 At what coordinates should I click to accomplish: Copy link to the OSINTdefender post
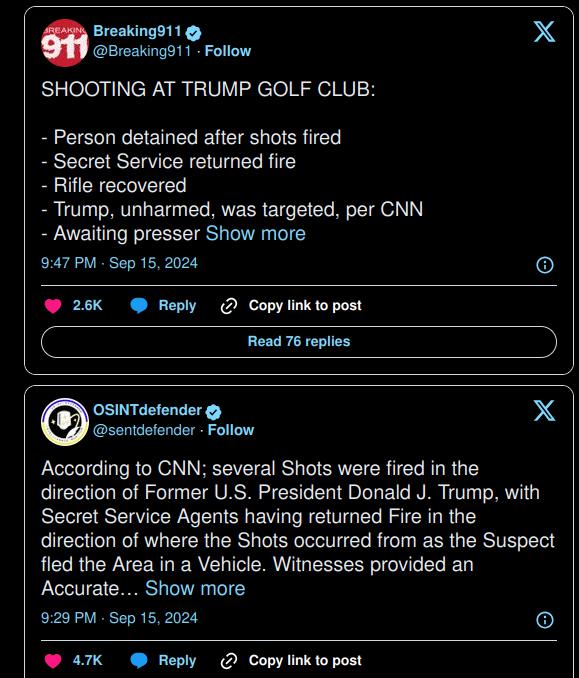coord(291,661)
